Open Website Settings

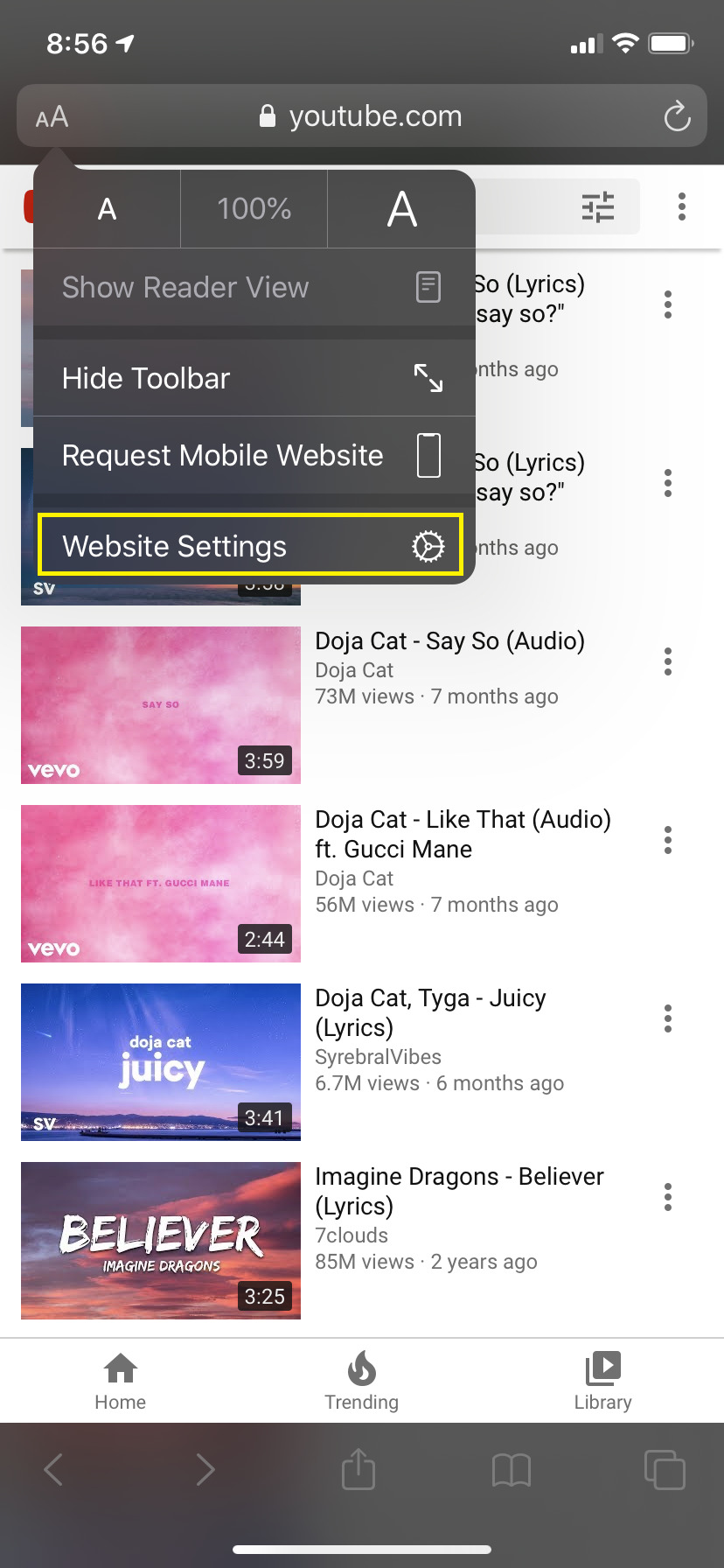(250, 546)
